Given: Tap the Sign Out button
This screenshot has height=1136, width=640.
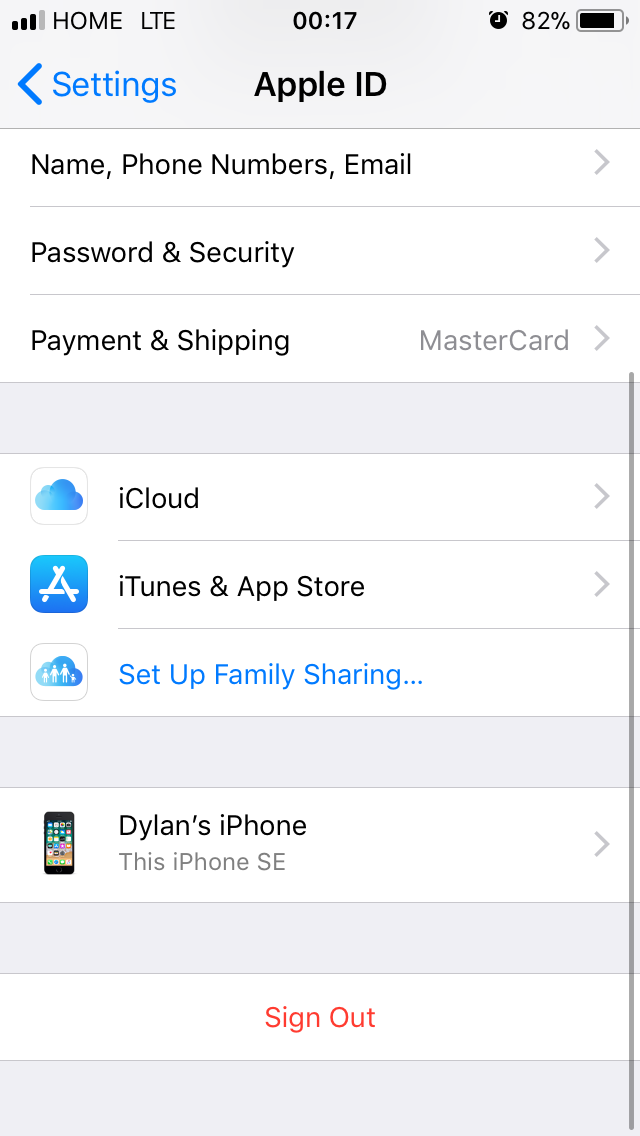Looking at the screenshot, I should pyautogui.click(x=320, y=1017).
